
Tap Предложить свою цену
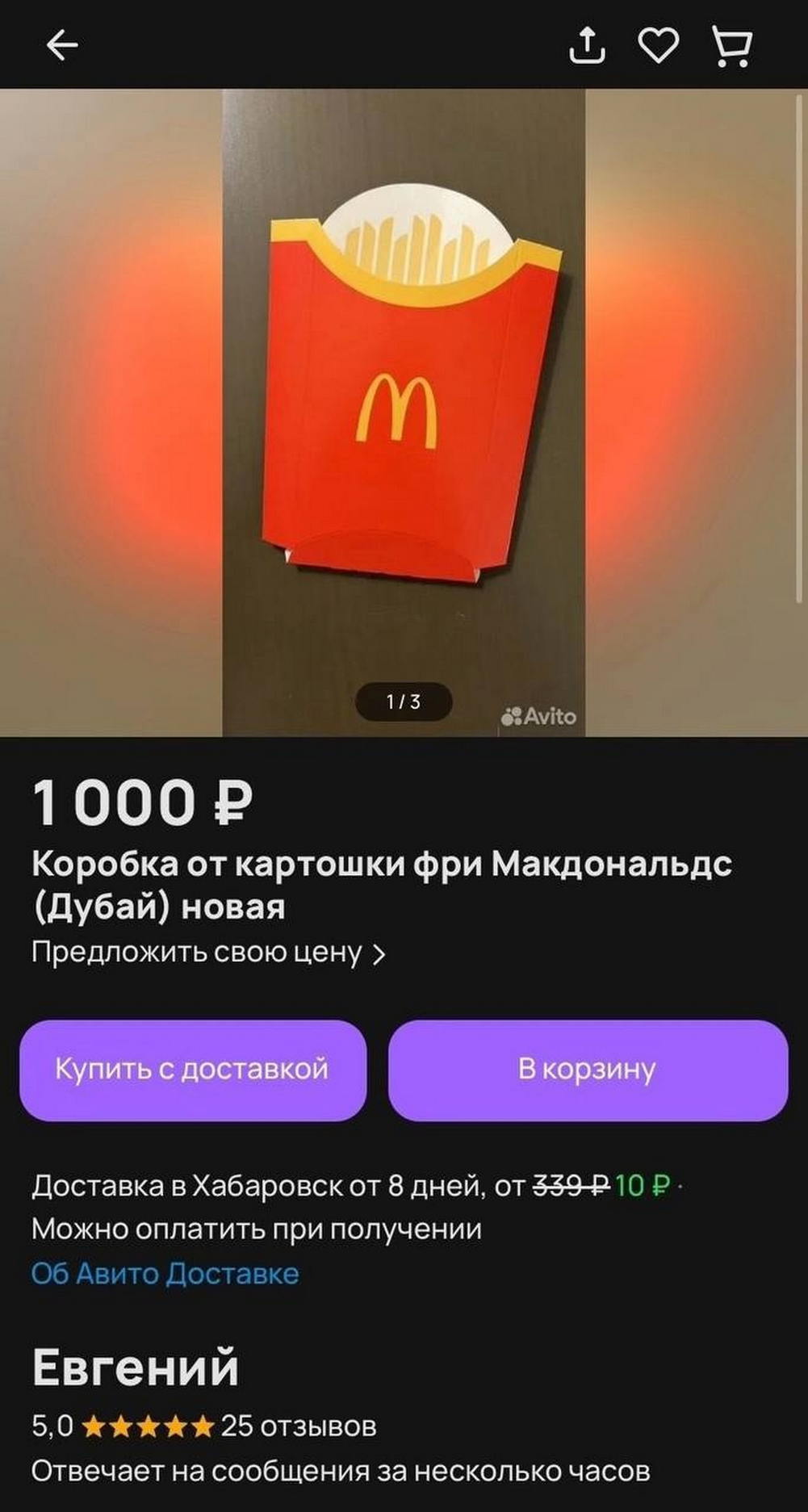click(x=208, y=953)
